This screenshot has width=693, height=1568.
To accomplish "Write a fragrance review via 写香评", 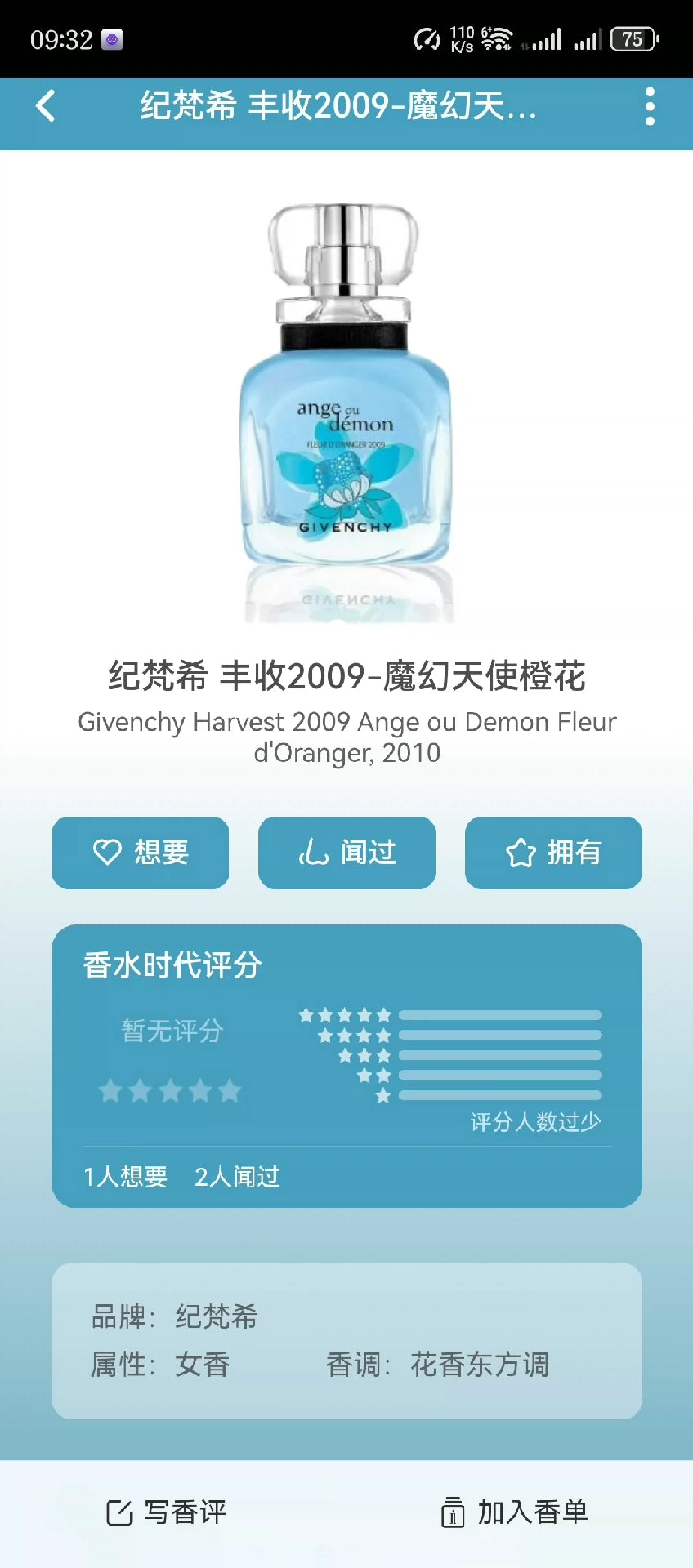I will [167, 1512].
